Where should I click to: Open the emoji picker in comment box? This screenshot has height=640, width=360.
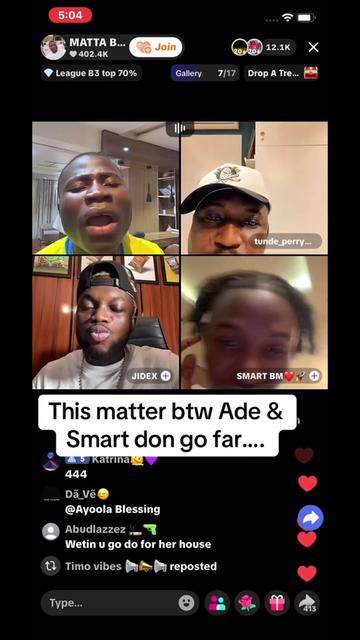click(187, 603)
